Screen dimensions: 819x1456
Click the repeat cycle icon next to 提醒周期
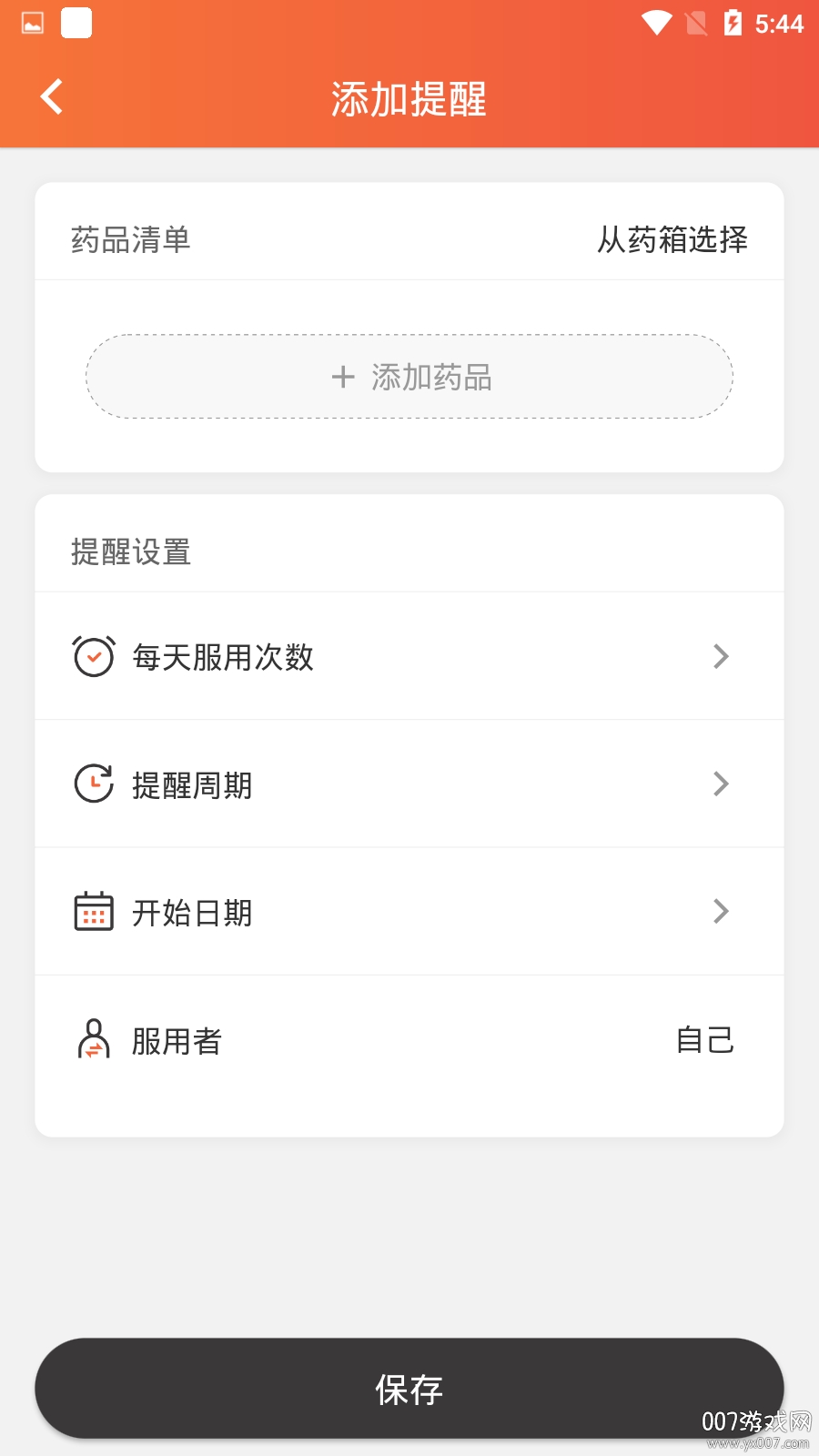click(x=93, y=784)
